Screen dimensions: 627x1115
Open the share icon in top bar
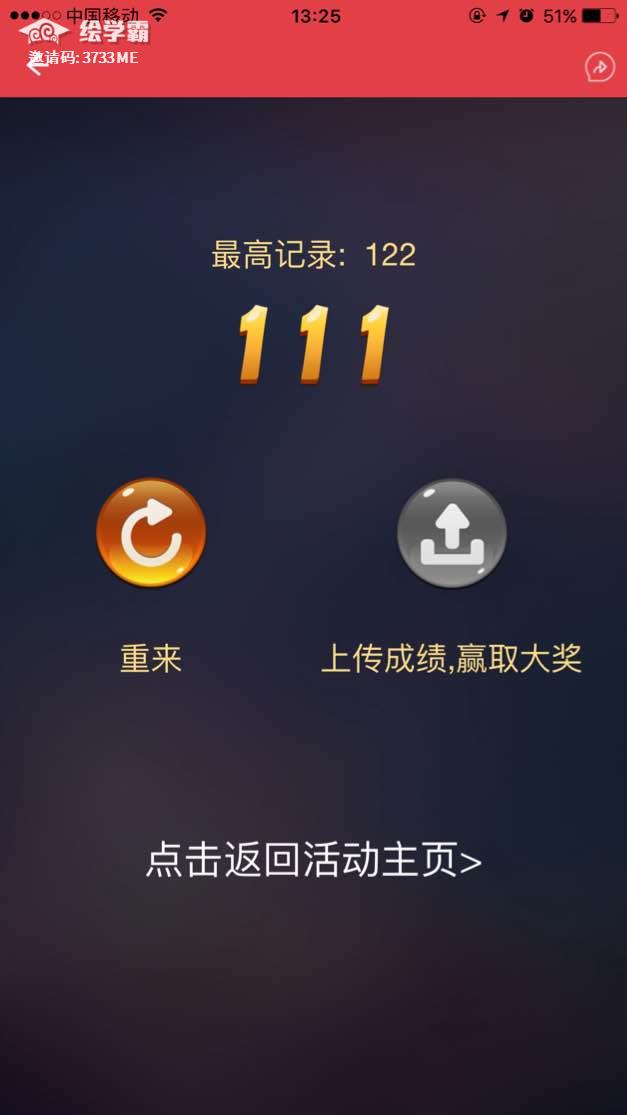tap(599, 68)
